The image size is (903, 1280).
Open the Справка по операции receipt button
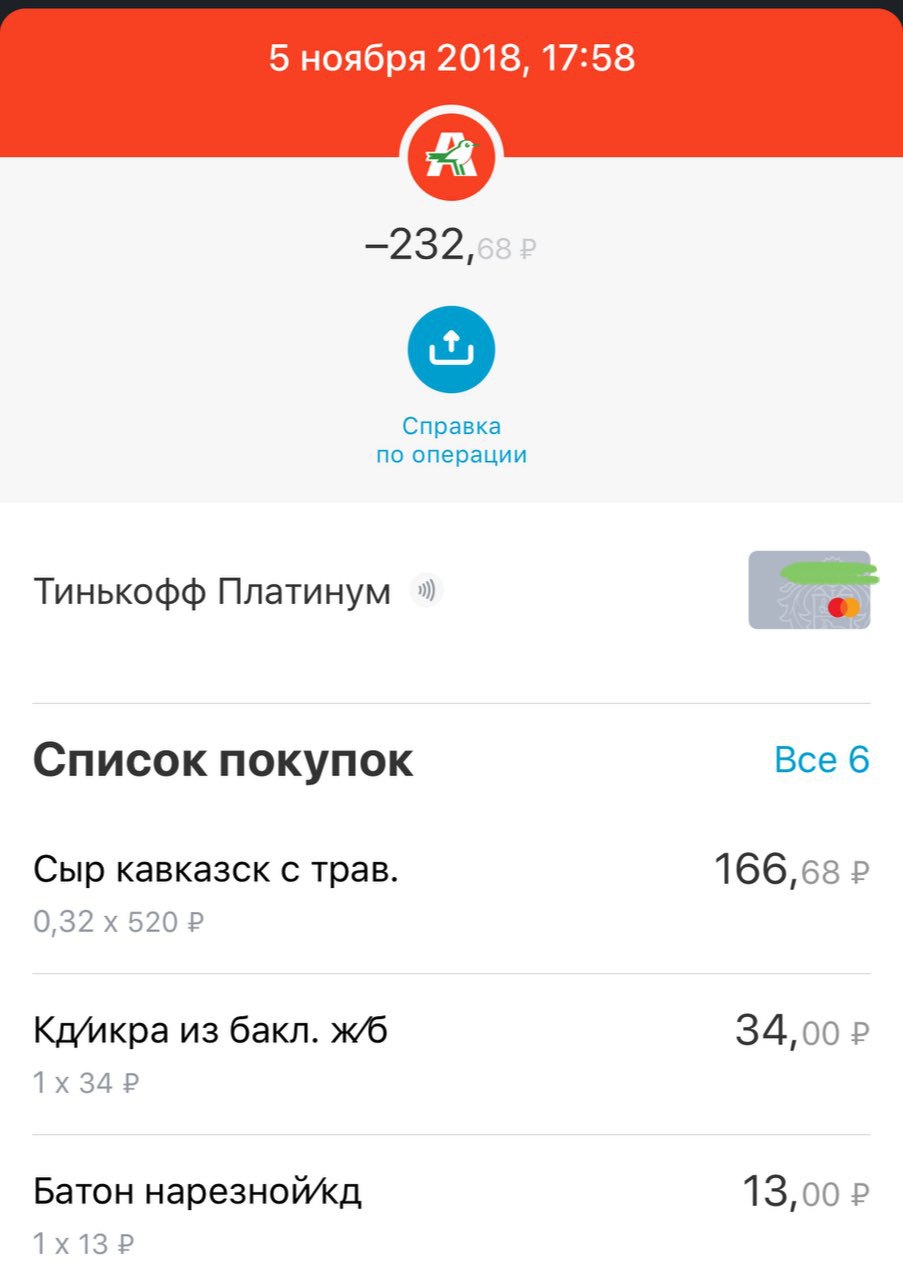(451, 350)
